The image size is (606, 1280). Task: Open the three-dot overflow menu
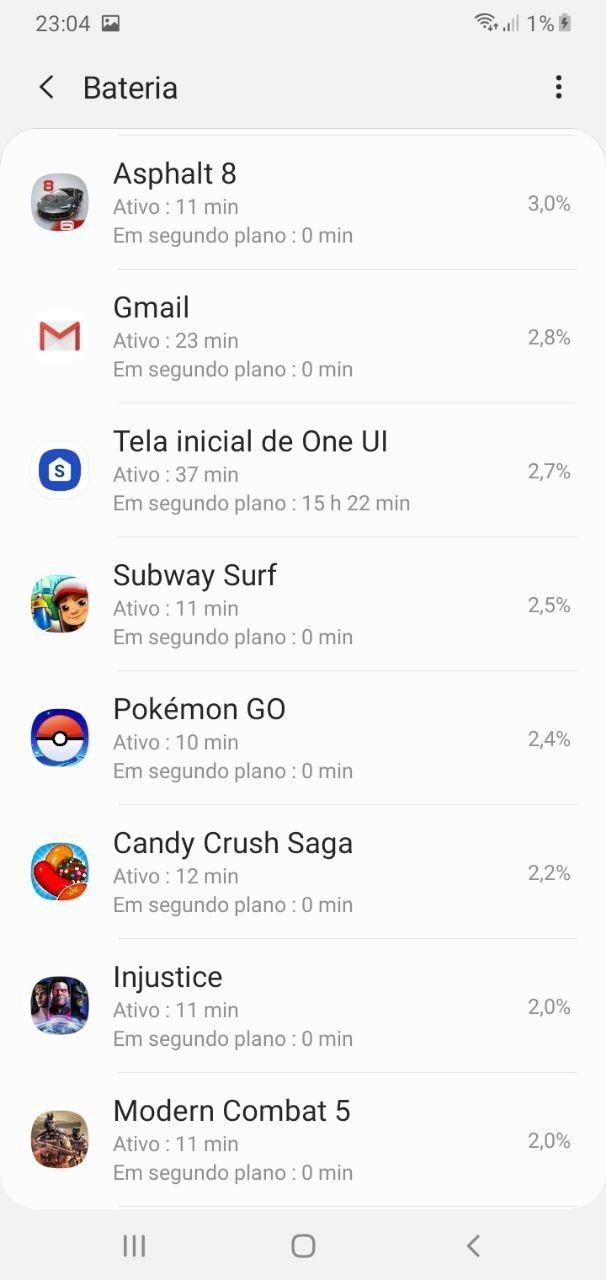tap(558, 88)
